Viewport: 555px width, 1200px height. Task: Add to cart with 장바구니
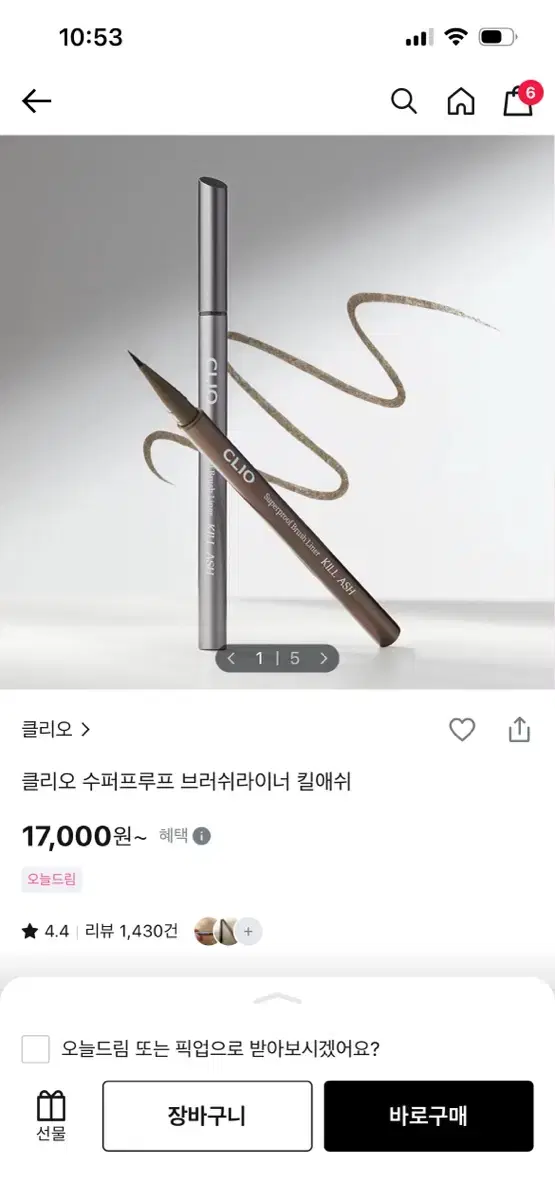(x=207, y=1116)
